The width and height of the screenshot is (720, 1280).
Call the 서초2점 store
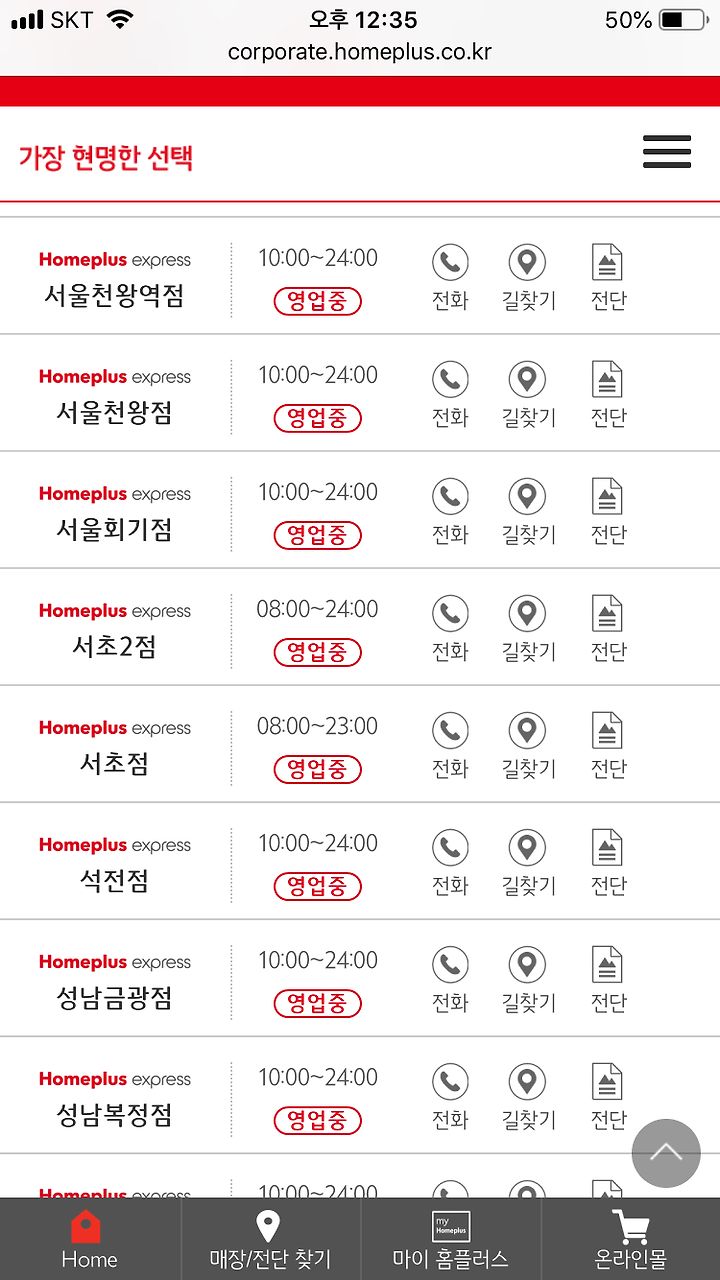(x=450, y=629)
